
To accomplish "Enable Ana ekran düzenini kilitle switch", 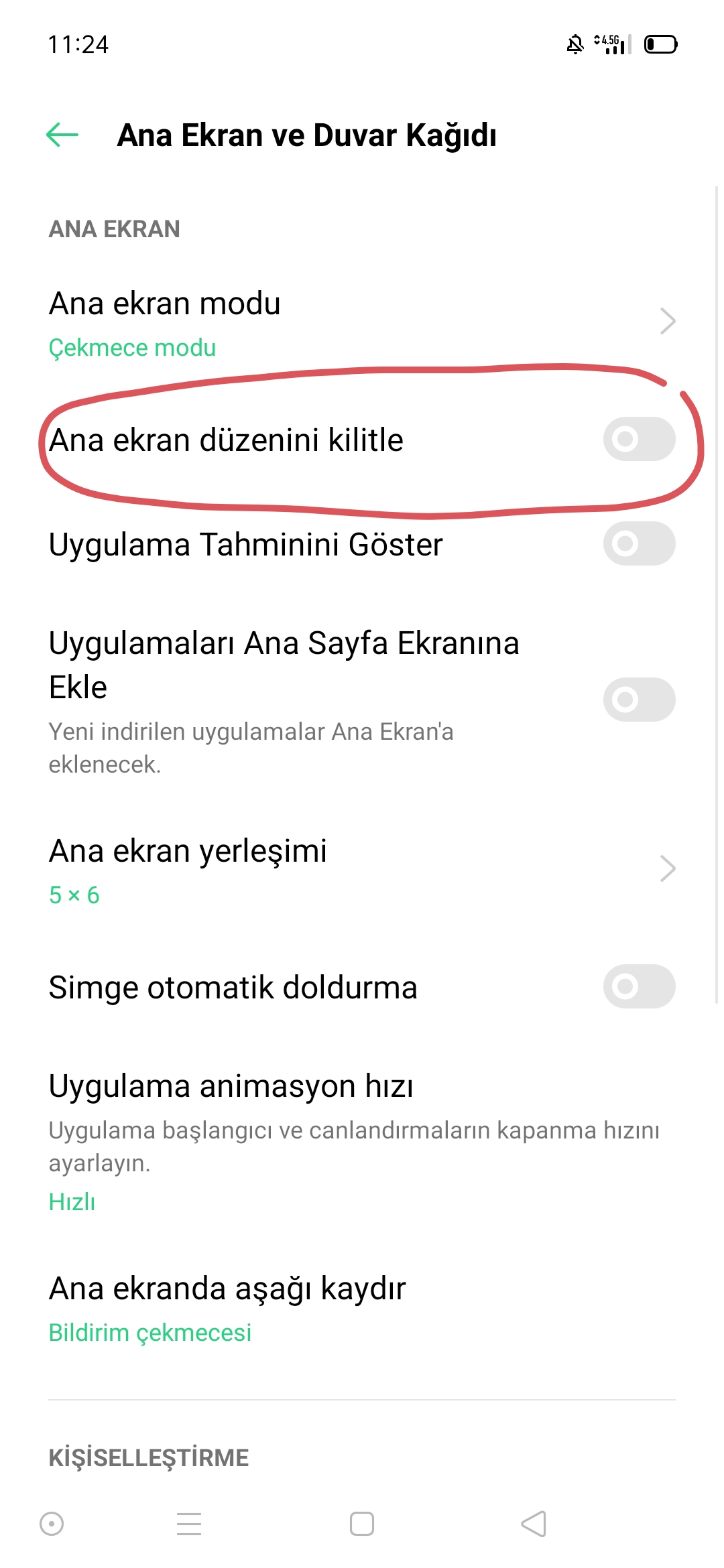I will (639, 440).
